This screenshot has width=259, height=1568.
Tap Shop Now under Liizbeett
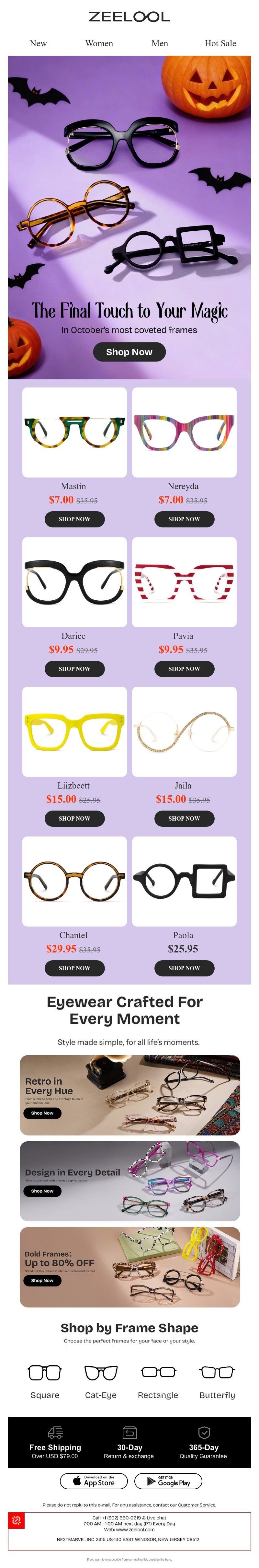[74, 818]
